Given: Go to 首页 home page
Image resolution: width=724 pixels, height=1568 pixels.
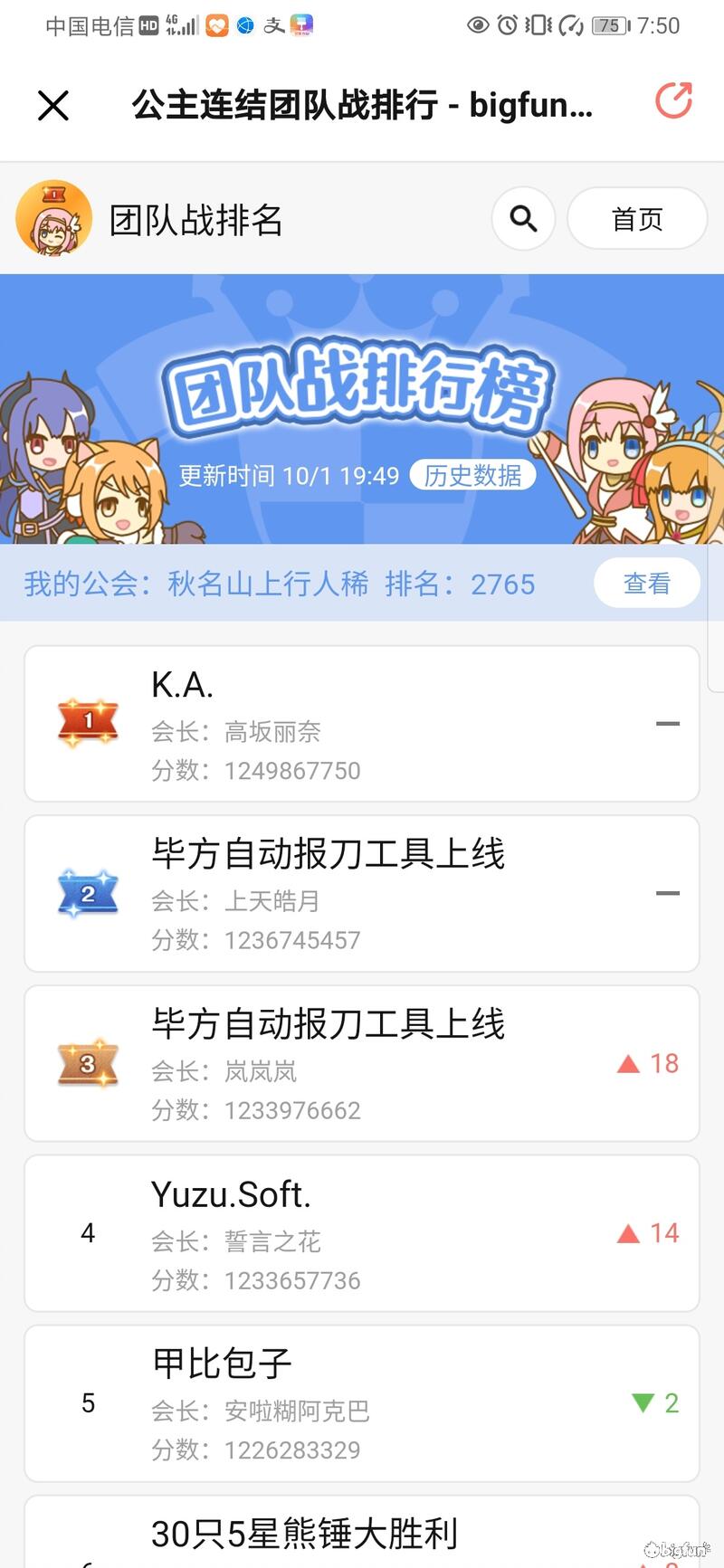Looking at the screenshot, I should pyautogui.click(x=637, y=218).
